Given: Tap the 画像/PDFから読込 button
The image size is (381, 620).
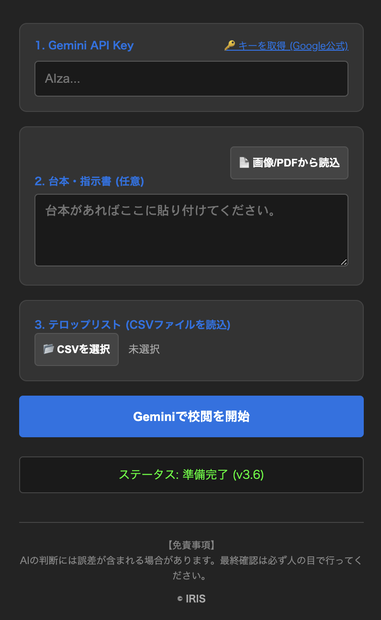Looking at the screenshot, I should point(289,163).
